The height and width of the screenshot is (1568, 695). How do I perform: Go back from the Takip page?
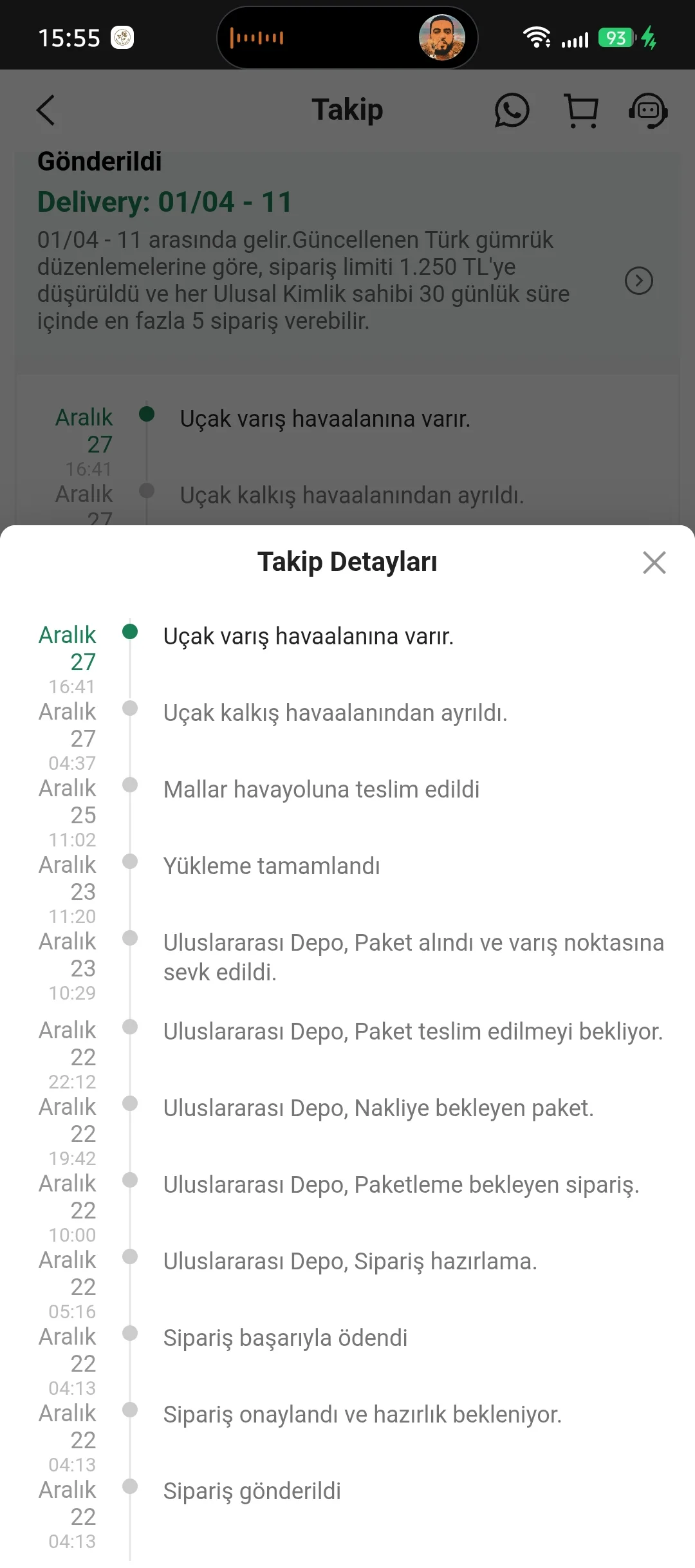46,110
